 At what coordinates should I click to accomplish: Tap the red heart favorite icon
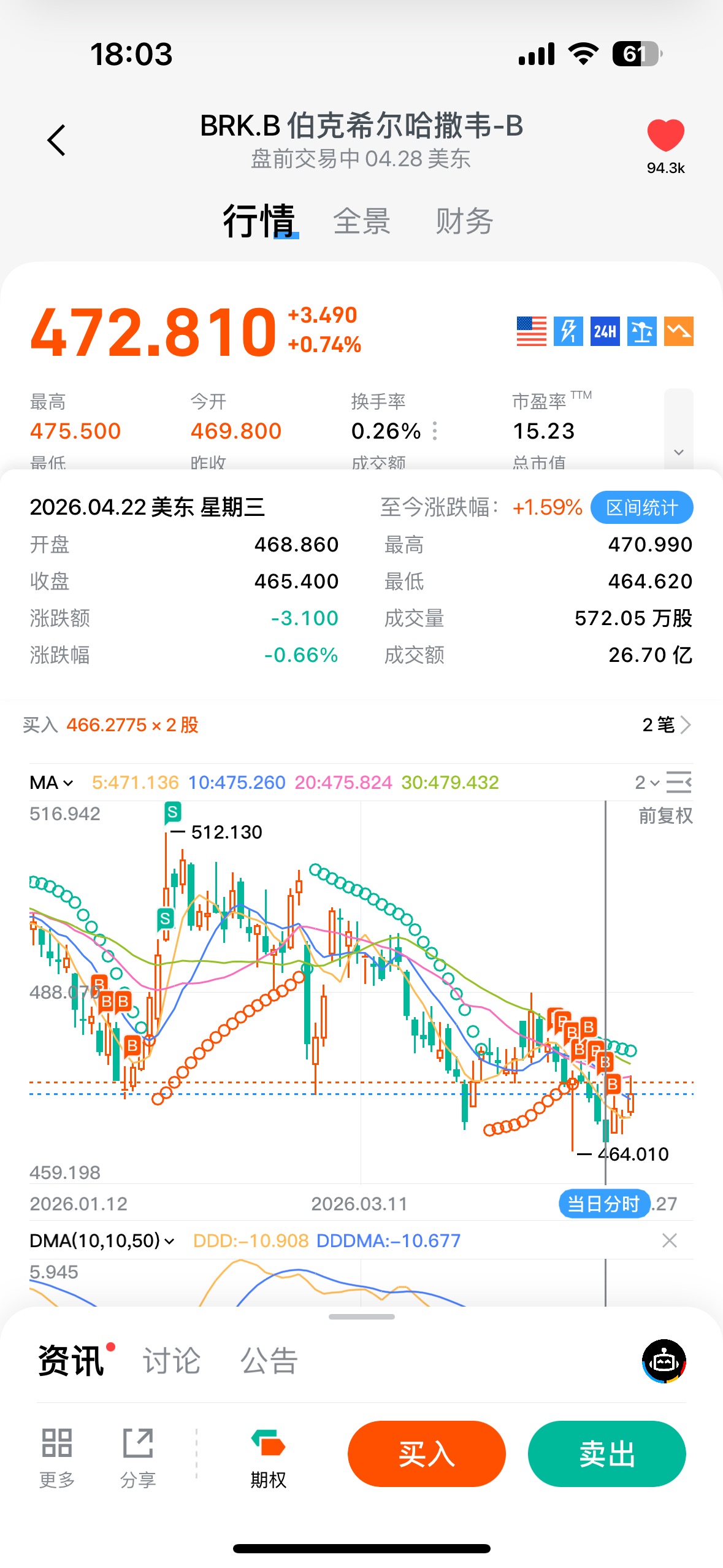pyautogui.click(x=665, y=136)
